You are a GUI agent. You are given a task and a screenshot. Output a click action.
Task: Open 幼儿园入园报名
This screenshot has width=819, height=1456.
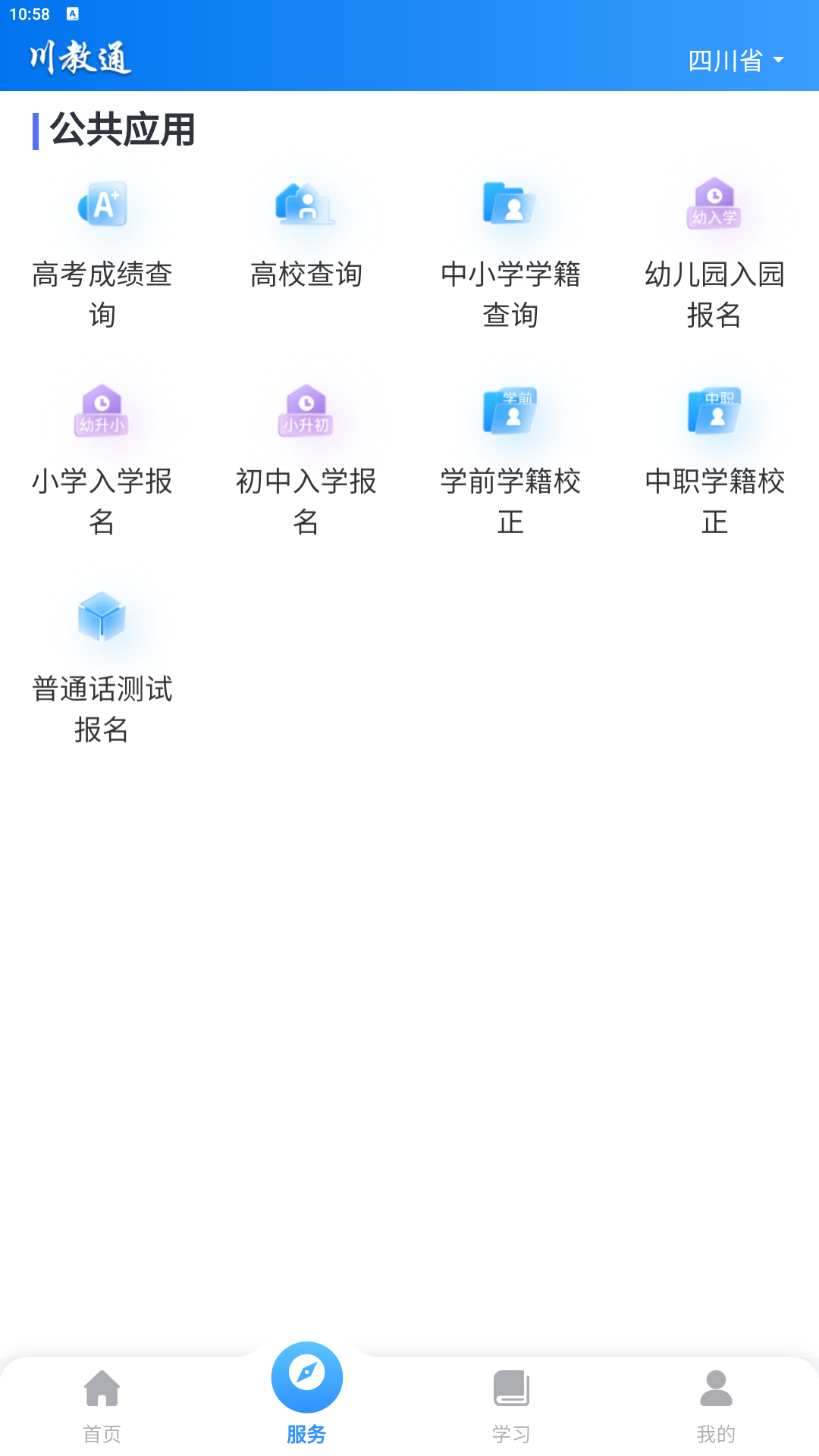pos(714,252)
